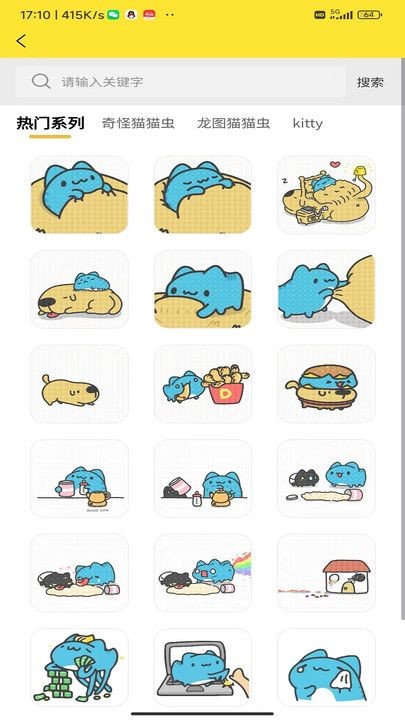Tap the 搜索 button
The height and width of the screenshot is (720, 405).
(370, 82)
